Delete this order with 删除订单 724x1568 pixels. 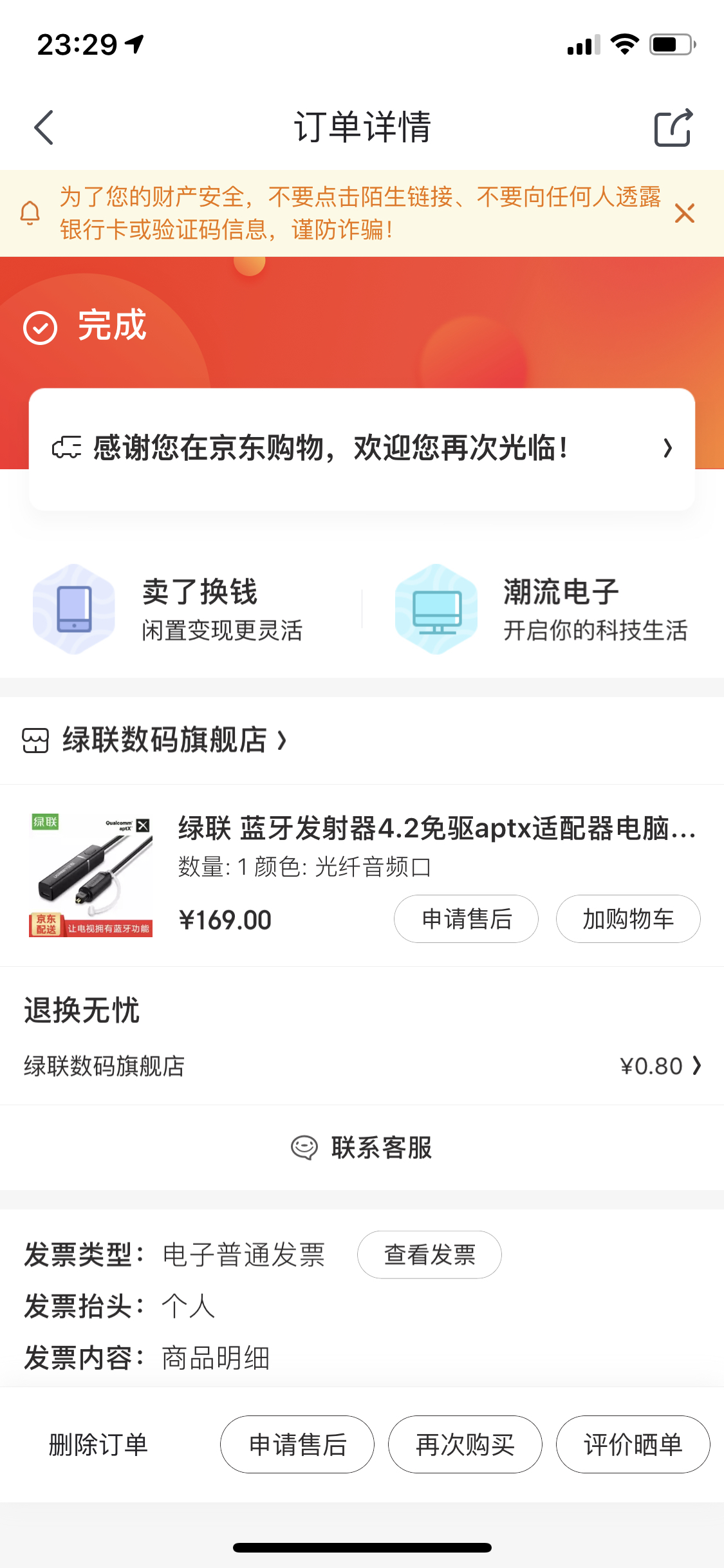click(x=98, y=1444)
